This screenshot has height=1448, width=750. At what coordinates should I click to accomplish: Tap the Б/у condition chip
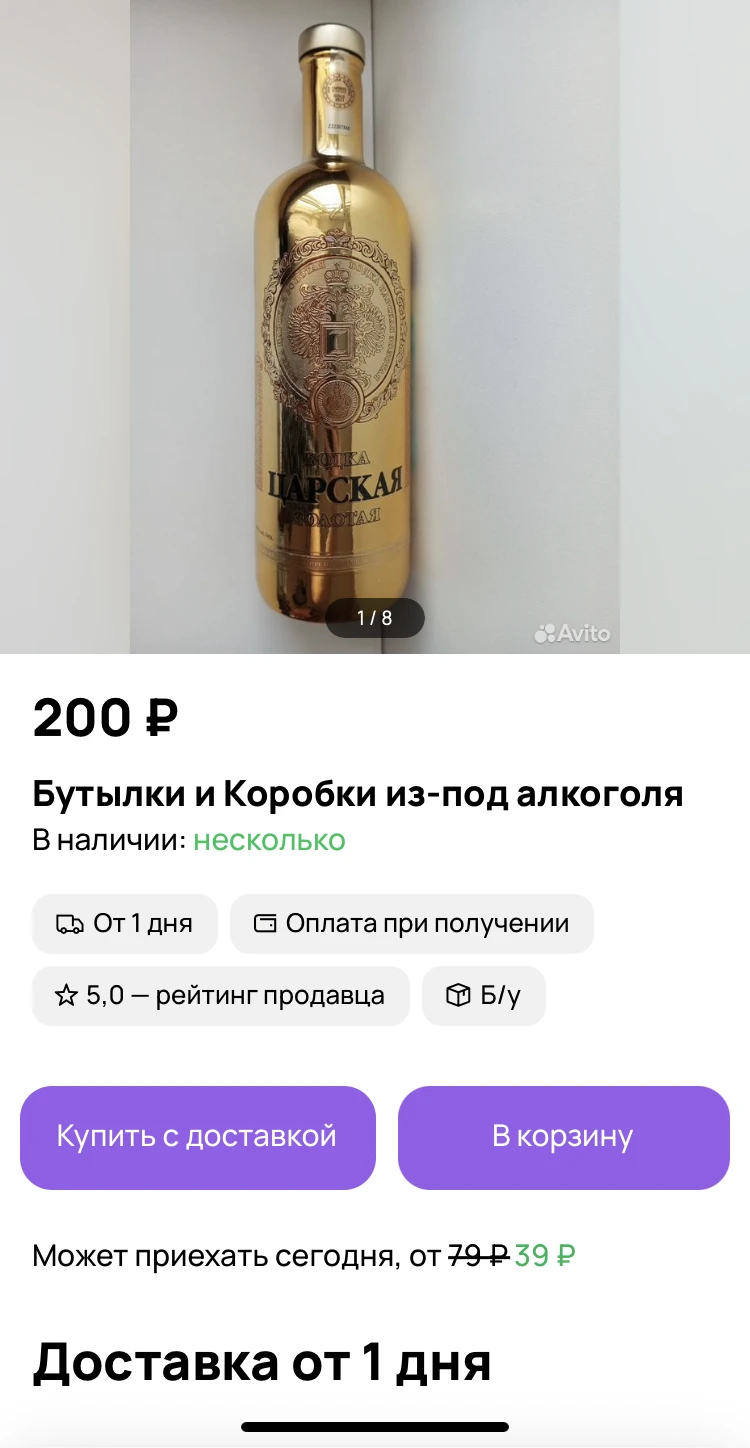[483, 995]
